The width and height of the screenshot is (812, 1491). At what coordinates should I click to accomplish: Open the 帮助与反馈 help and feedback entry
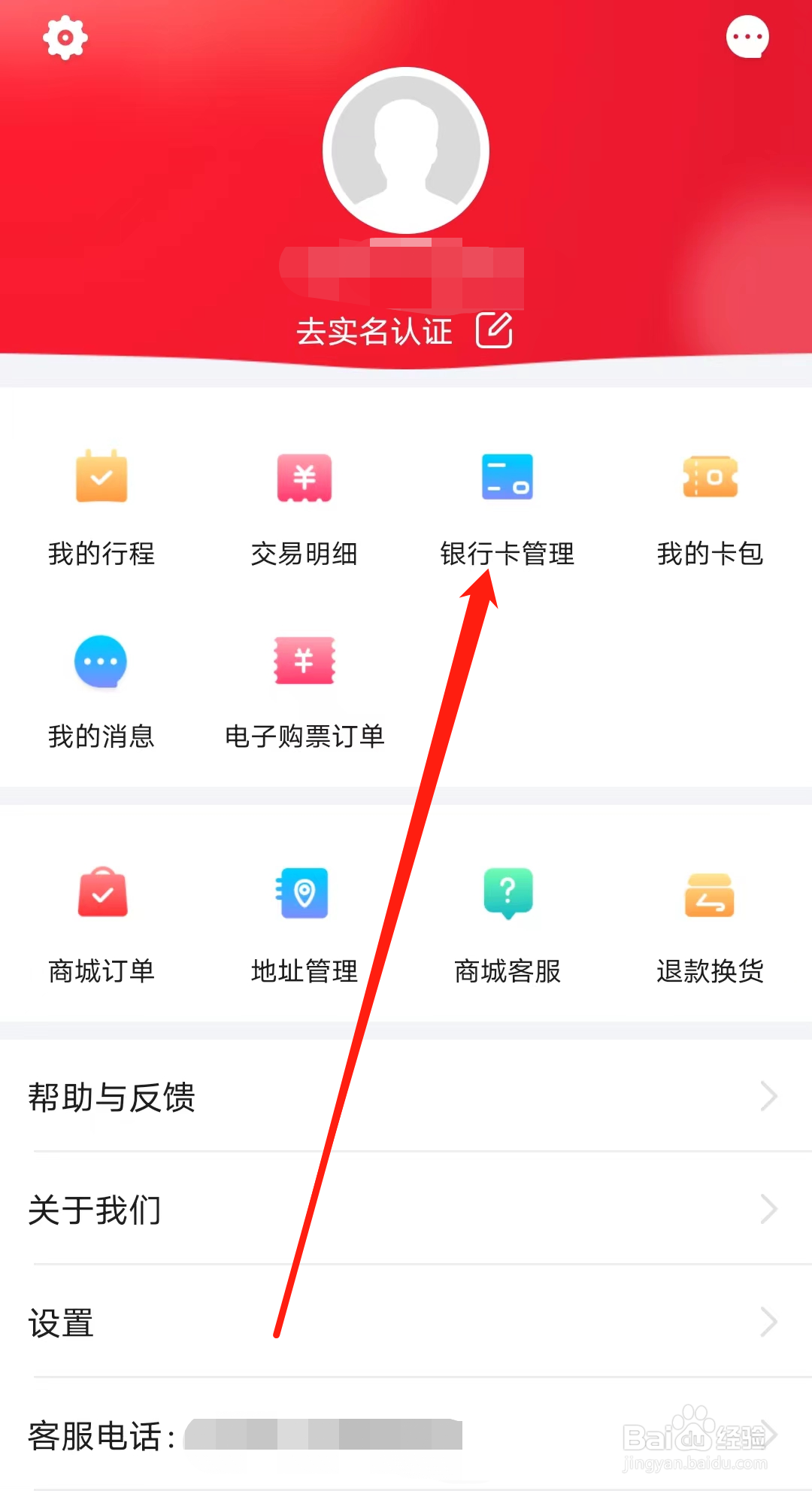[x=113, y=1097]
